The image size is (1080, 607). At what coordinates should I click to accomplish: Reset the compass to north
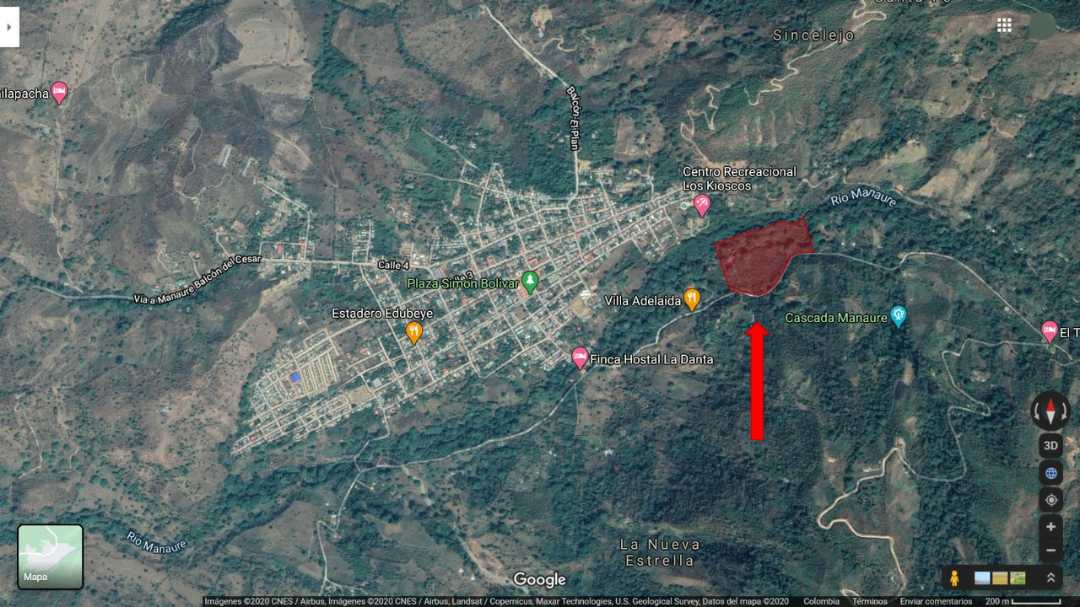[x=1050, y=410]
